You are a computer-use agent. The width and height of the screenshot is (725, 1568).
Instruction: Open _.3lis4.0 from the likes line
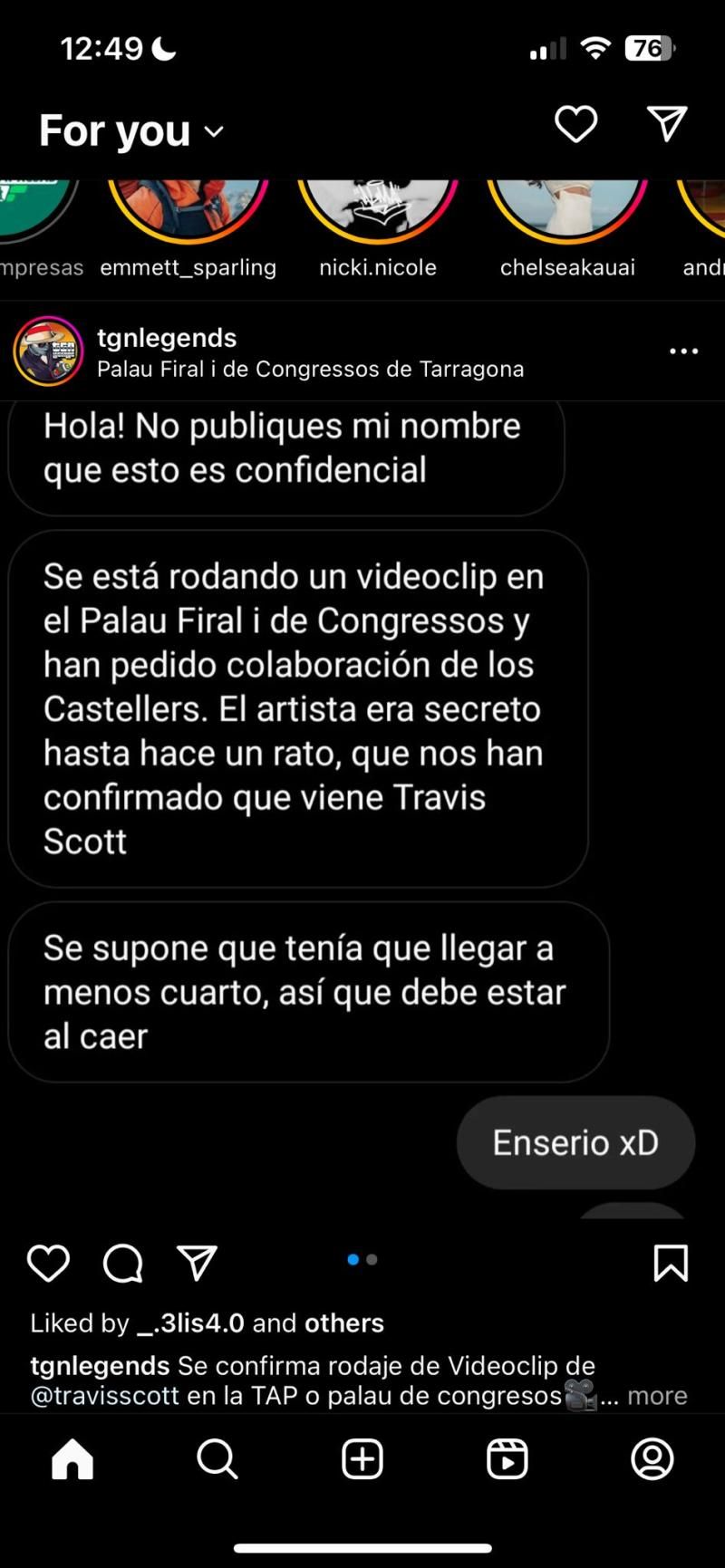(x=190, y=1323)
